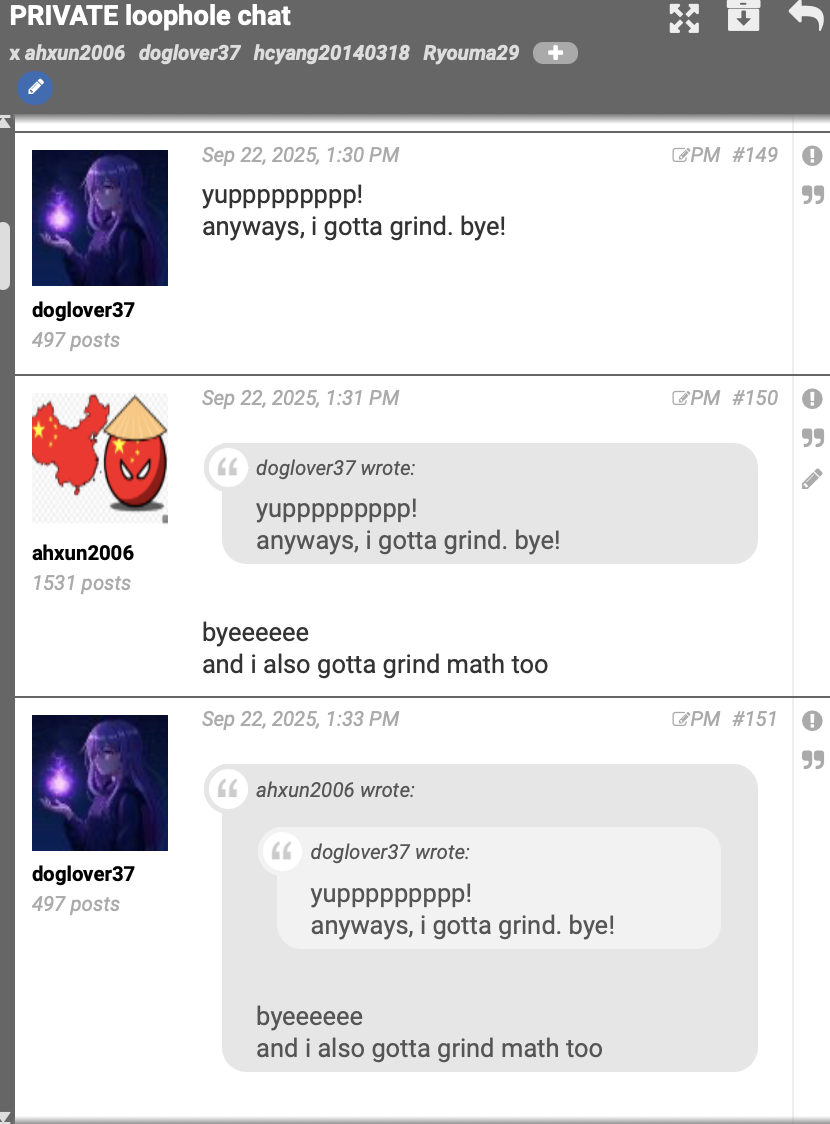Edit the chat with the blue pencil
The height and width of the screenshot is (1124, 830).
(35, 88)
